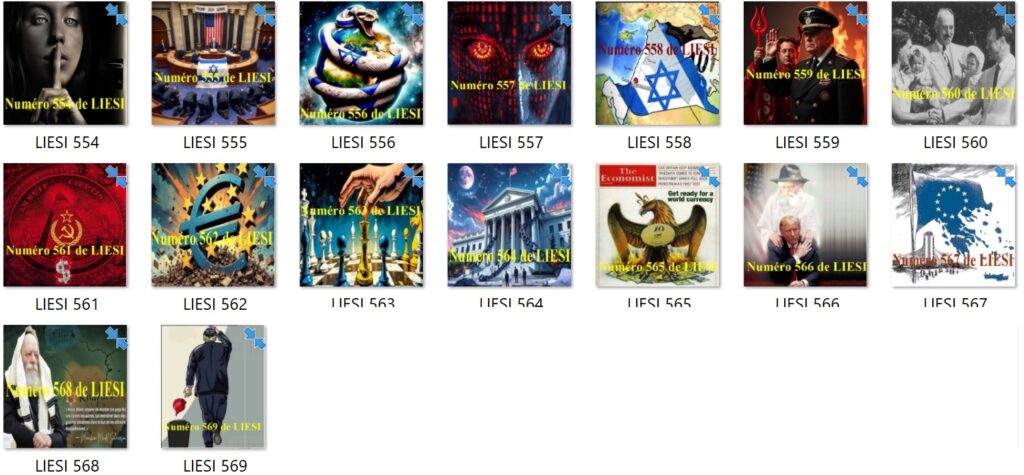Select the LIESI 556 thumbnail
1024x475 pixels.
[x=362, y=65]
